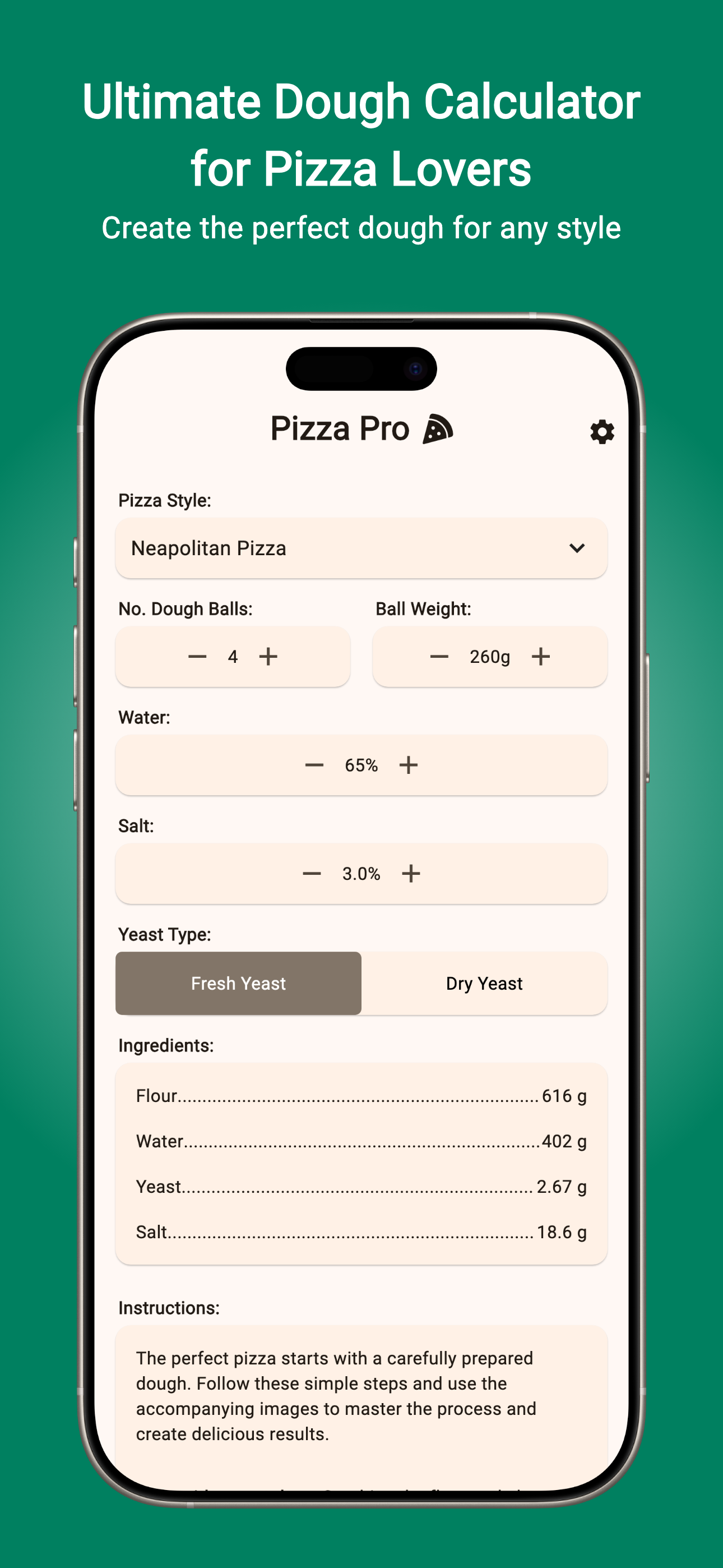The image size is (723, 1568).
Task: Adjust water to a higher hydration value
Action: (409, 764)
